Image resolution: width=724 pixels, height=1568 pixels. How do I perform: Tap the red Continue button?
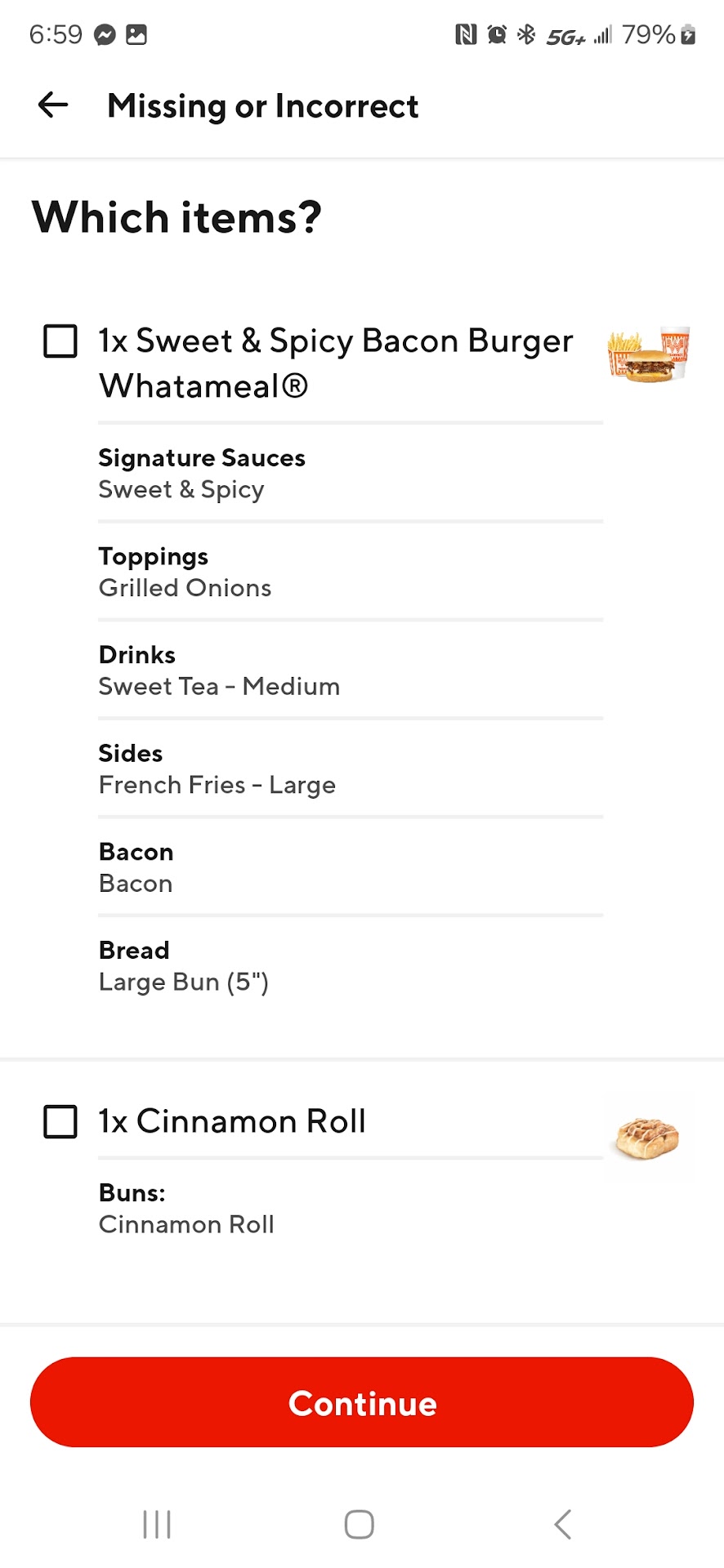[x=362, y=1402]
